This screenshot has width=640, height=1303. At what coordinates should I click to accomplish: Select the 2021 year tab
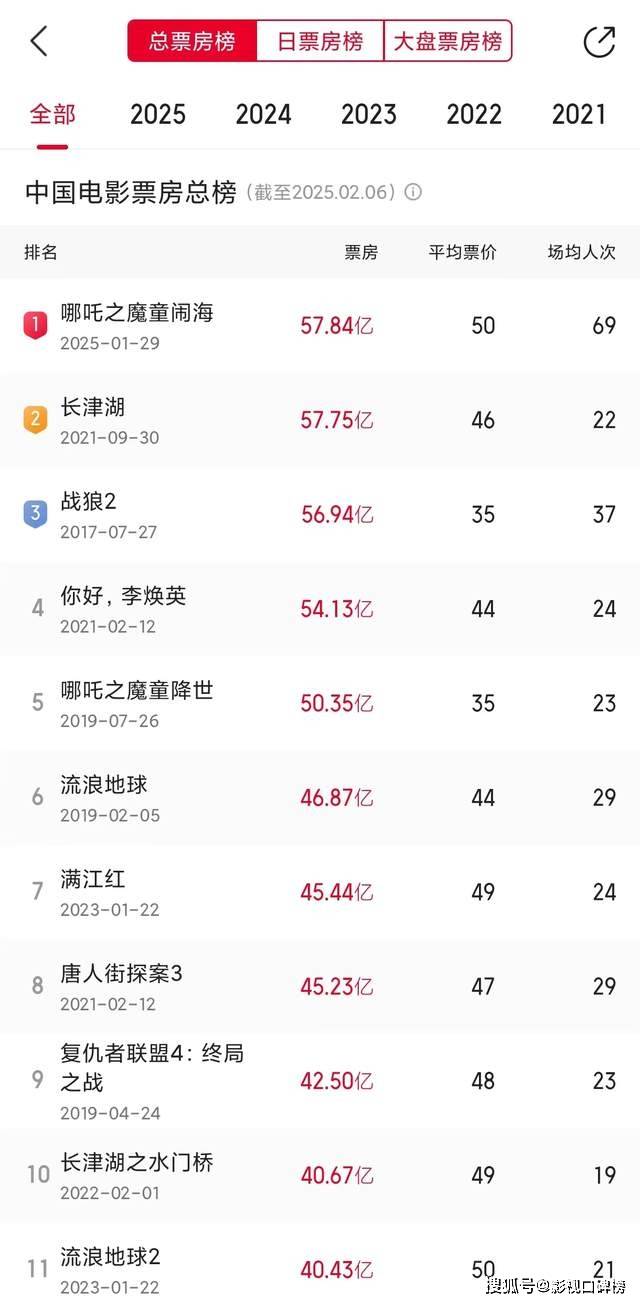coord(579,114)
